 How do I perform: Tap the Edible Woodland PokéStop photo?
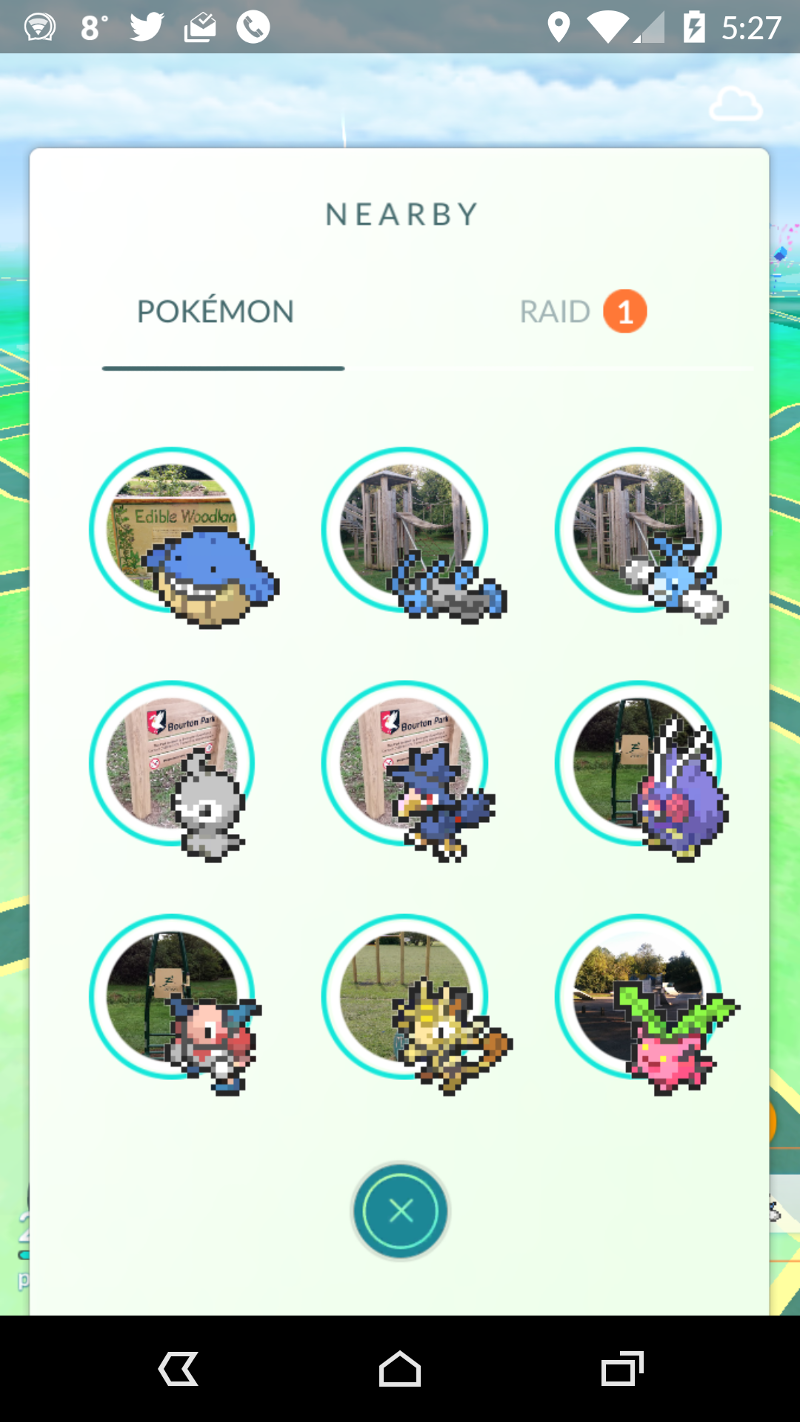(x=160, y=505)
